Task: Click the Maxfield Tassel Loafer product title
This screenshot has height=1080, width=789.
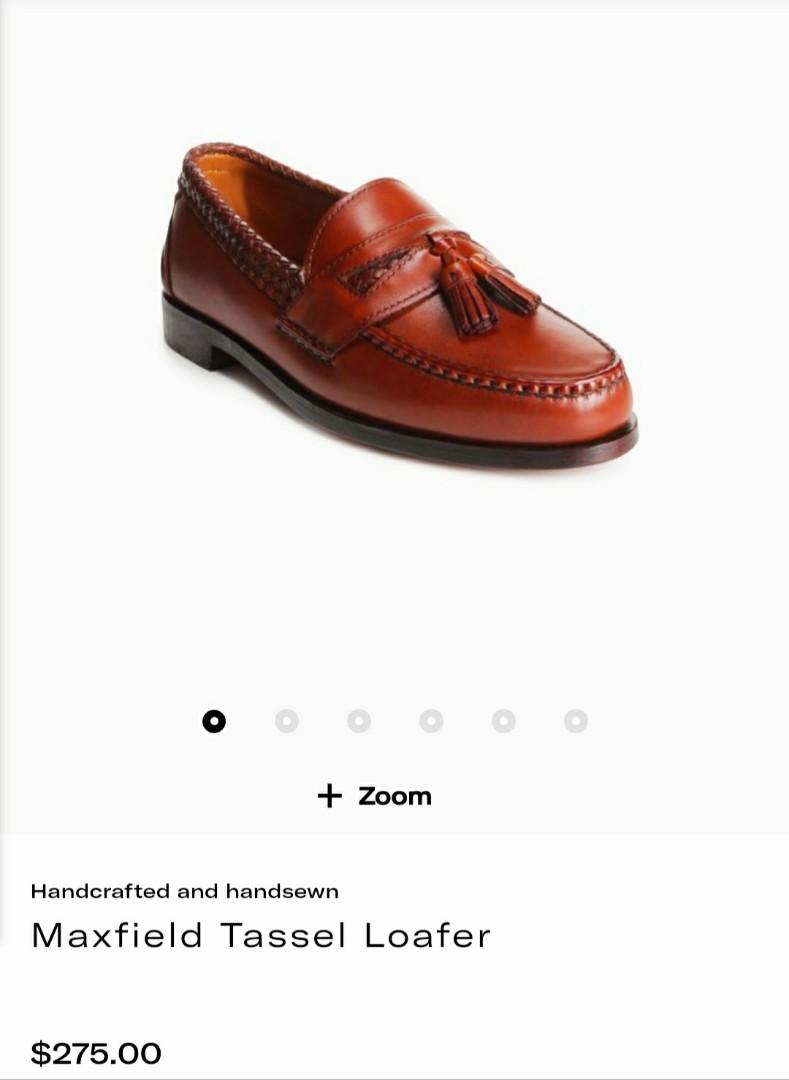Action: pos(259,937)
